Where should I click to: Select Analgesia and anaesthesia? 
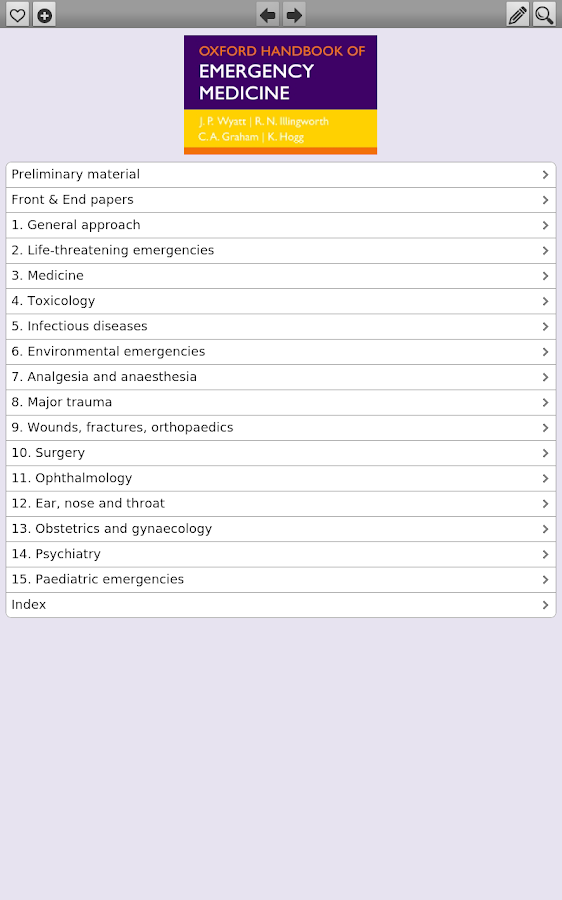click(281, 377)
